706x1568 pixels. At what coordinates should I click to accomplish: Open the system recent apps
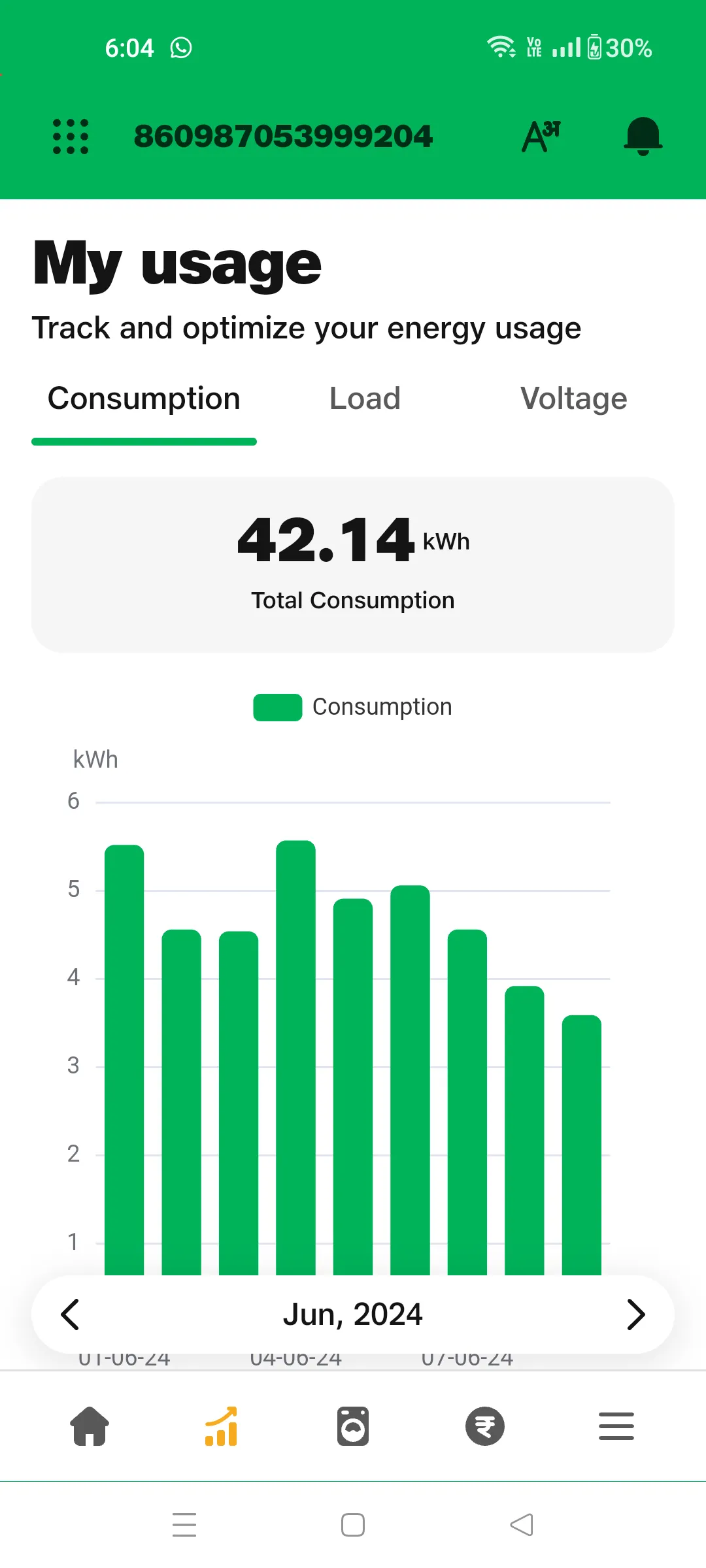tap(184, 1525)
